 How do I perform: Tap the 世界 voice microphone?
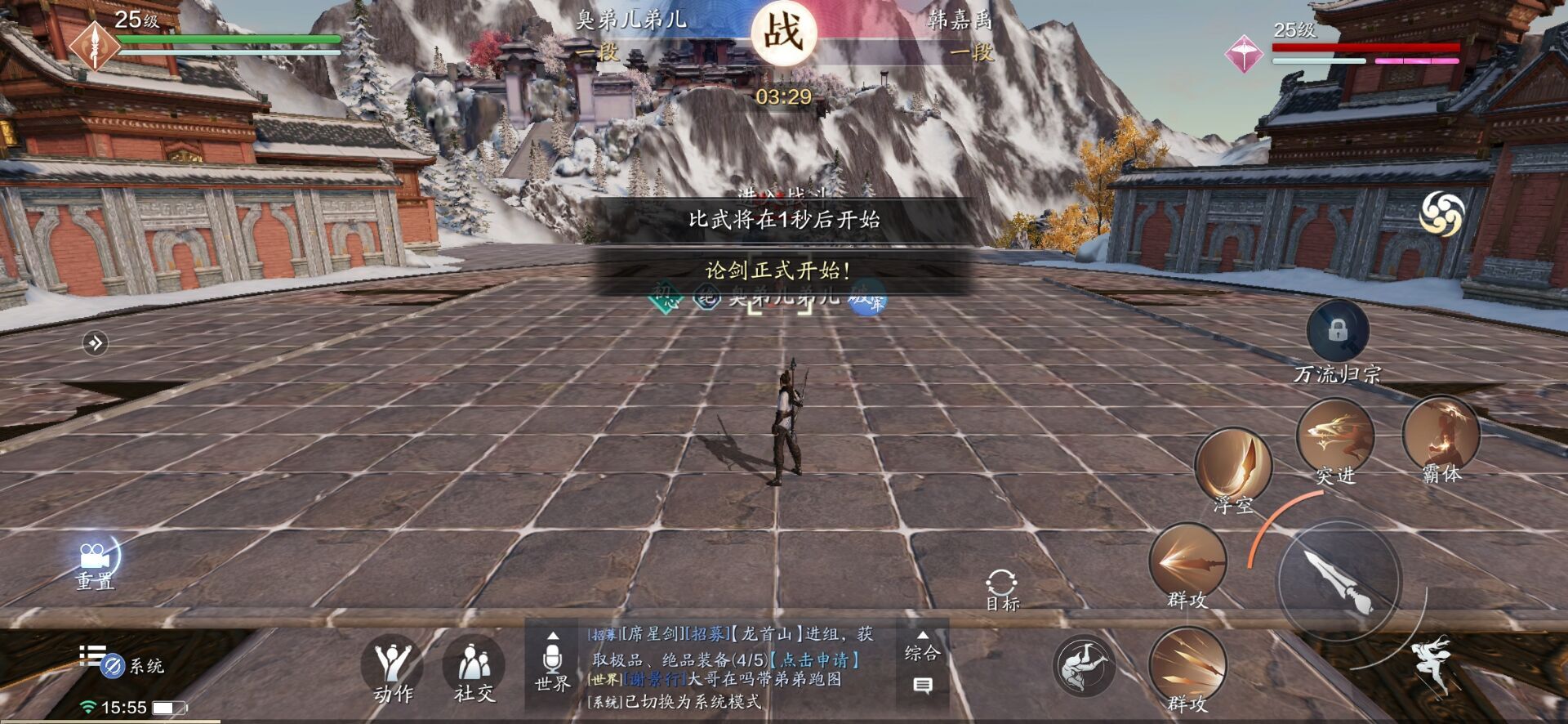point(552,664)
